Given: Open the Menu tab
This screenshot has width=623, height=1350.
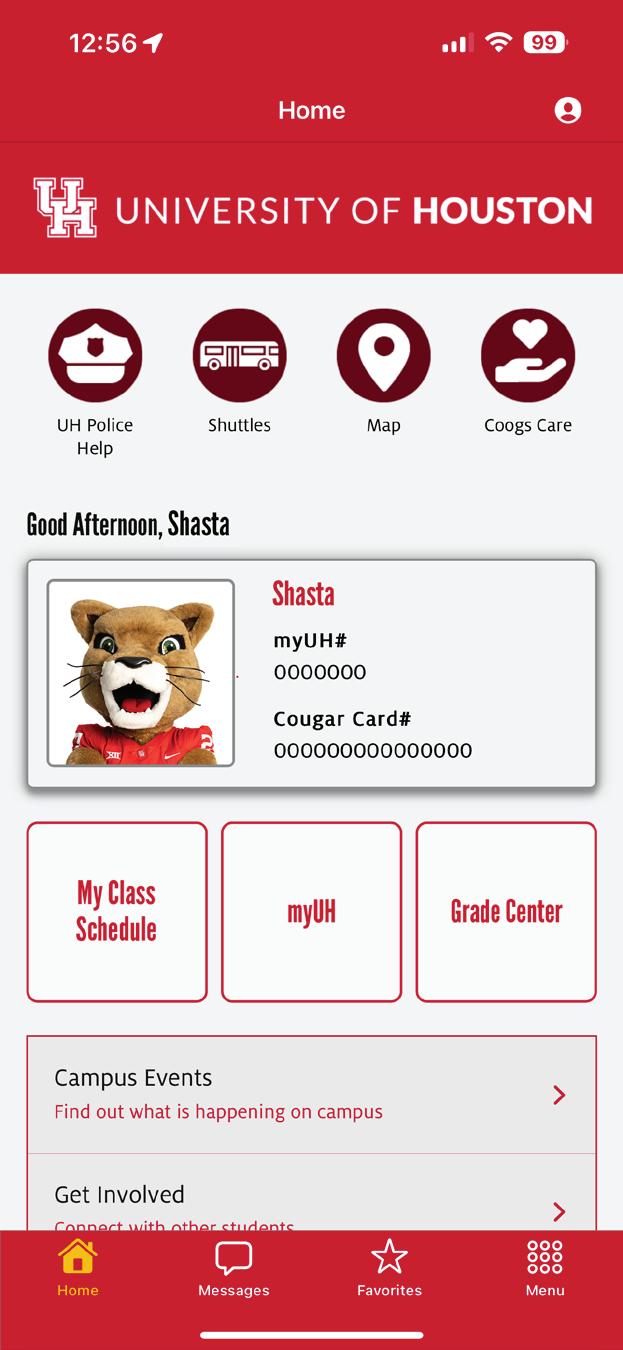Looking at the screenshot, I should pos(545,1268).
